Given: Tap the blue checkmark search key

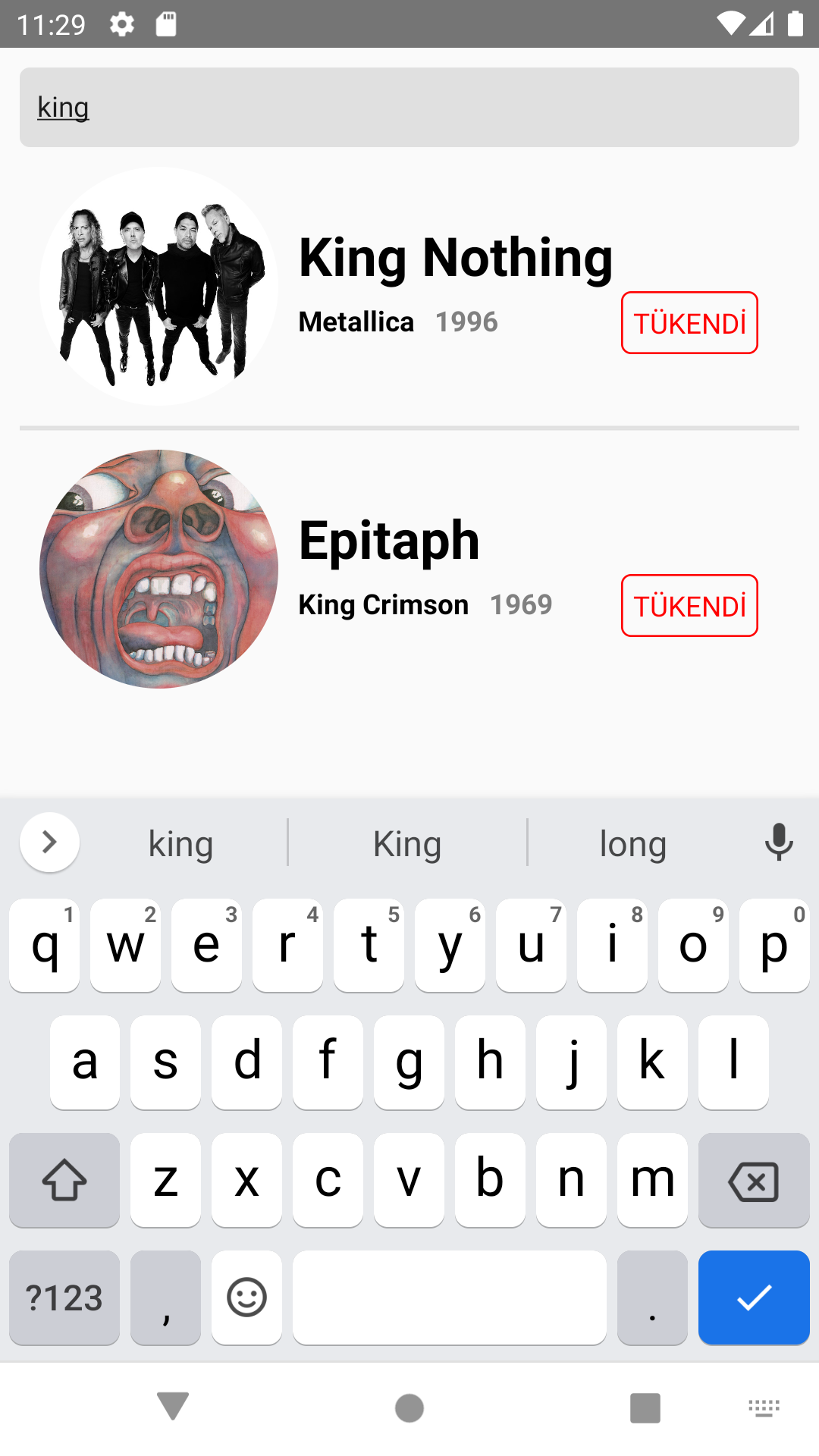Looking at the screenshot, I should tap(753, 1298).
